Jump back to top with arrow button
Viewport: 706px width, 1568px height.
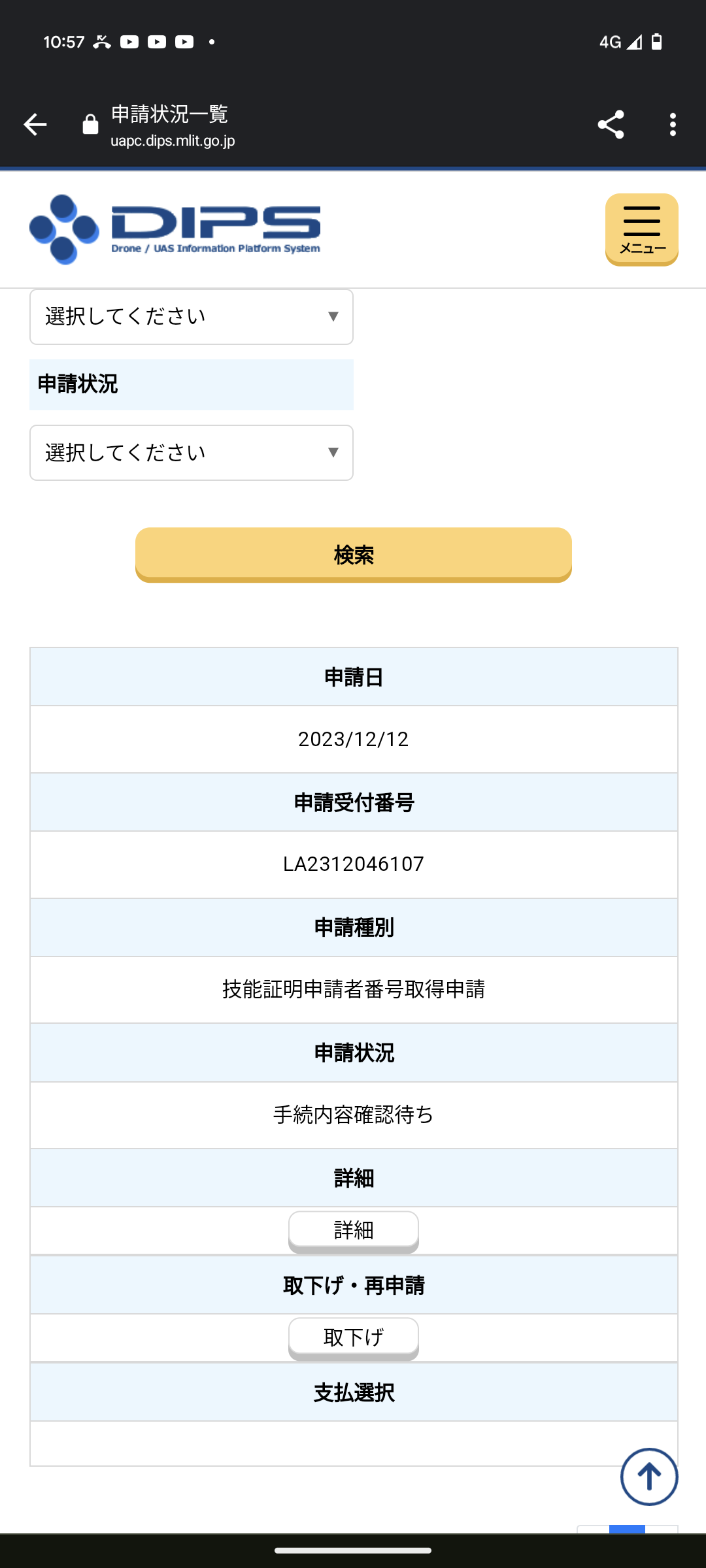(648, 1477)
